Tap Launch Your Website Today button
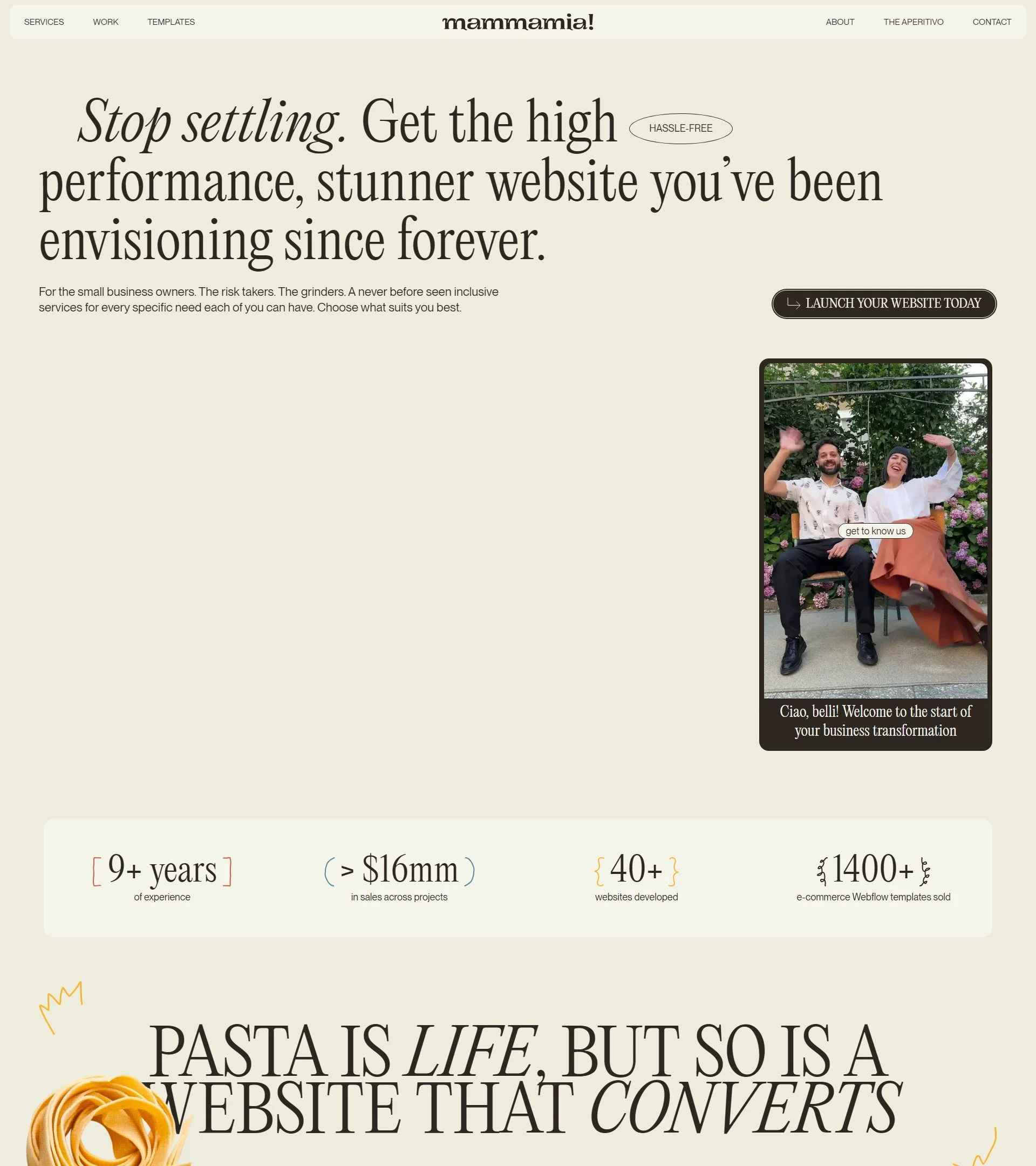The image size is (1036, 1166). (x=884, y=303)
